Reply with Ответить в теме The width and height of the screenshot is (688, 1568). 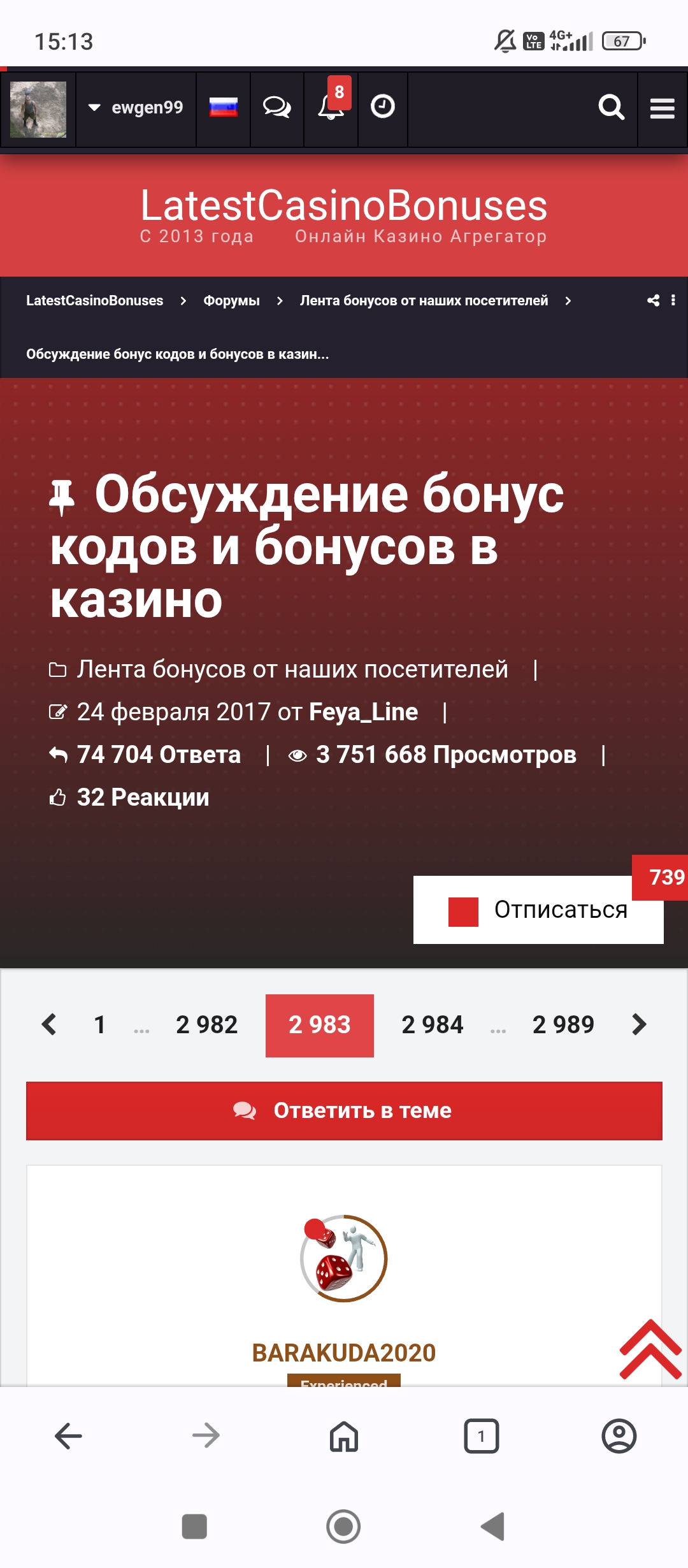(344, 1110)
